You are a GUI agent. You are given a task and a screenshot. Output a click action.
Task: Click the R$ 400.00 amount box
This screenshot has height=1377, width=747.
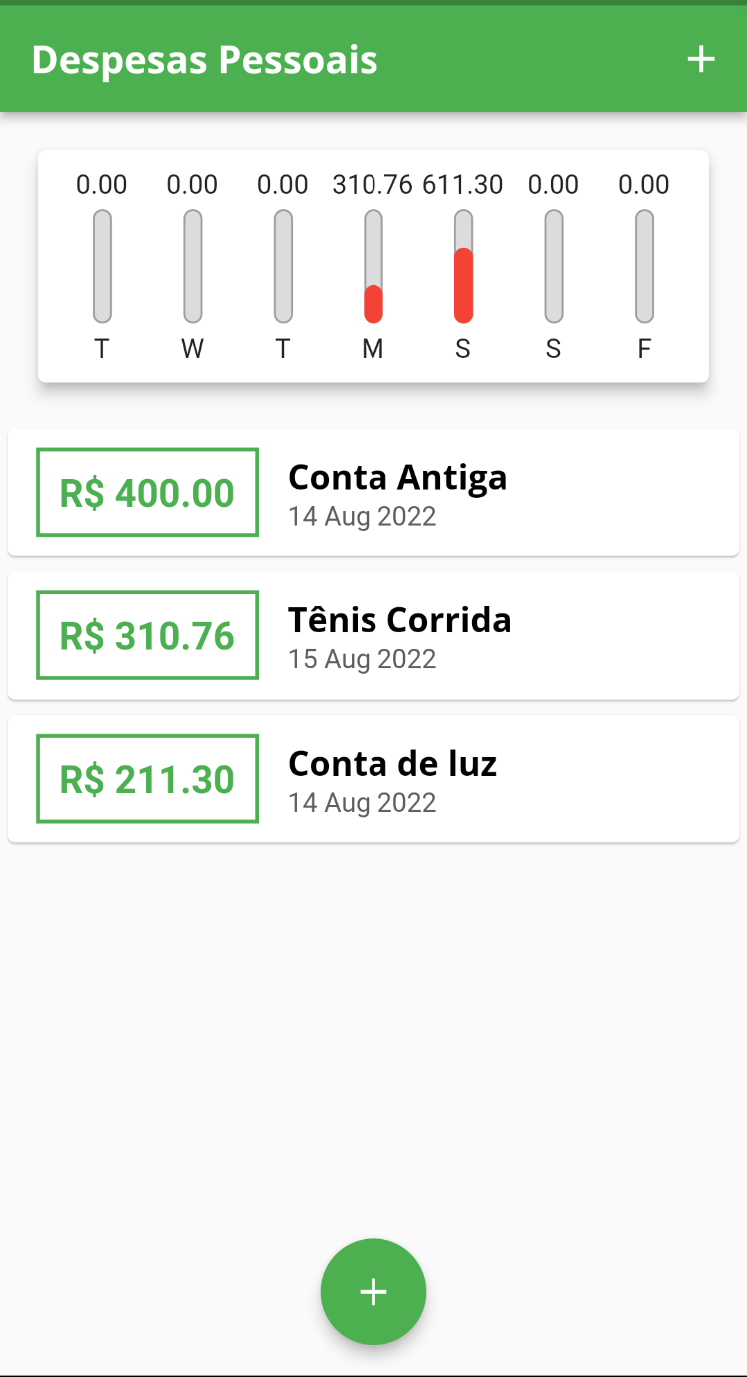click(x=146, y=492)
